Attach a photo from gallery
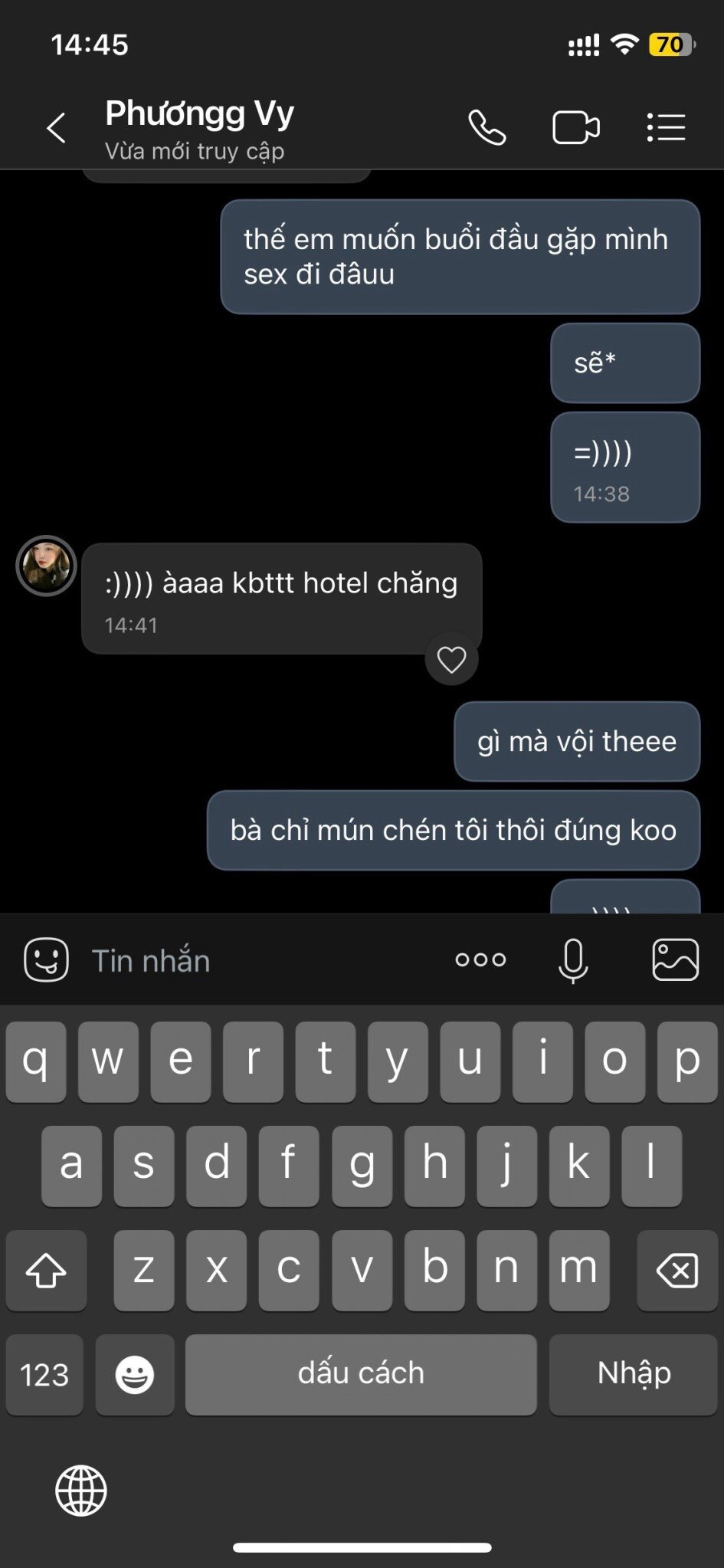 click(675, 959)
